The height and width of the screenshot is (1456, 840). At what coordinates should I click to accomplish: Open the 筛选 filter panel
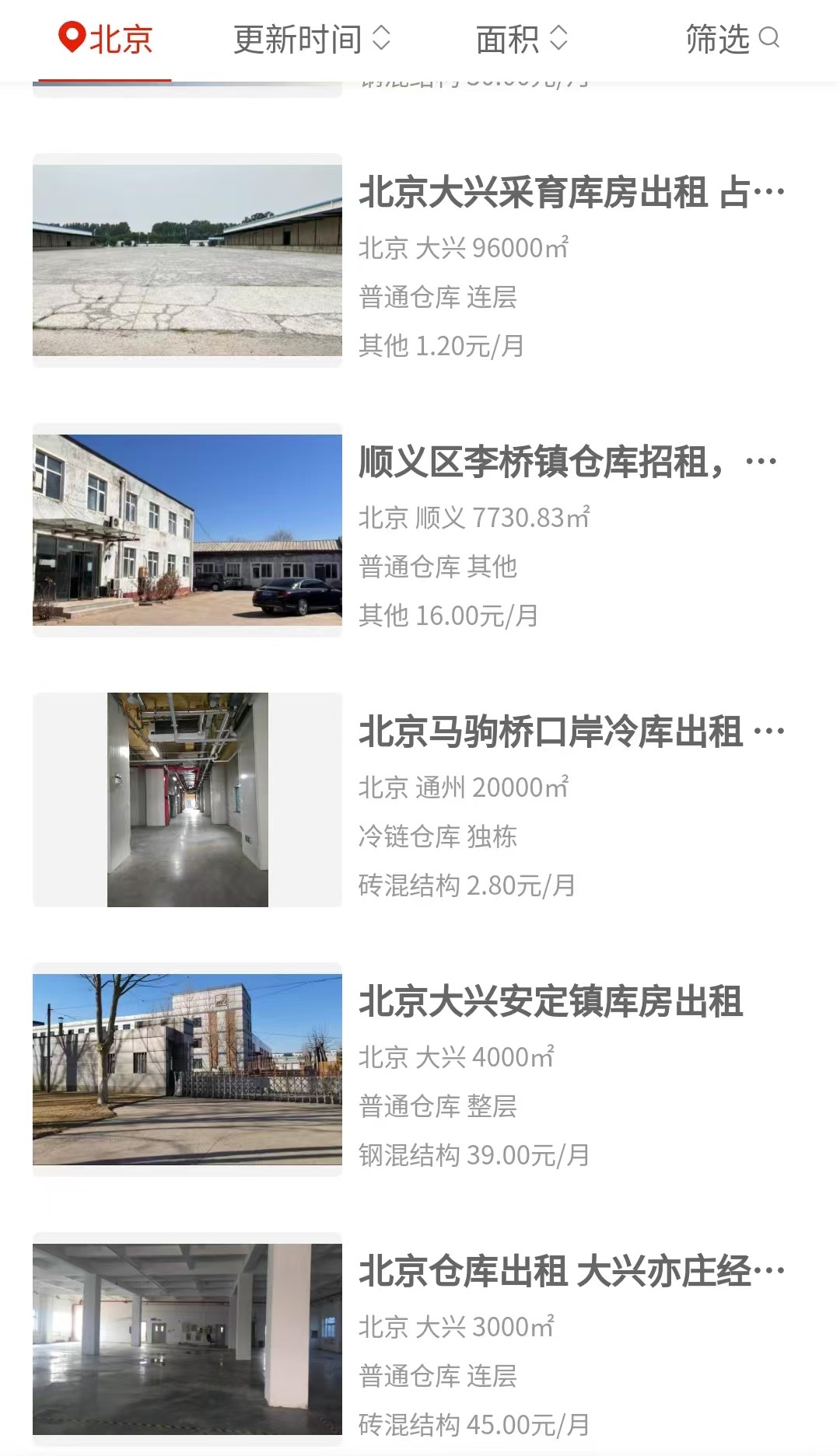click(732, 39)
